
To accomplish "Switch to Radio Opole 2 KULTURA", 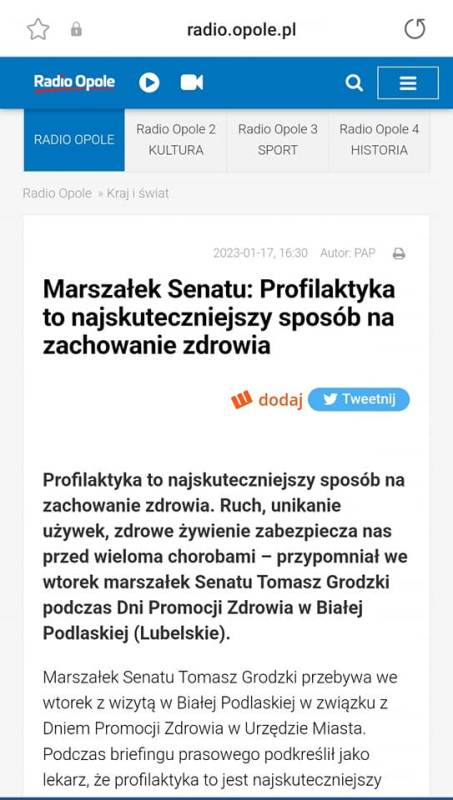I will (x=176, y=140).
